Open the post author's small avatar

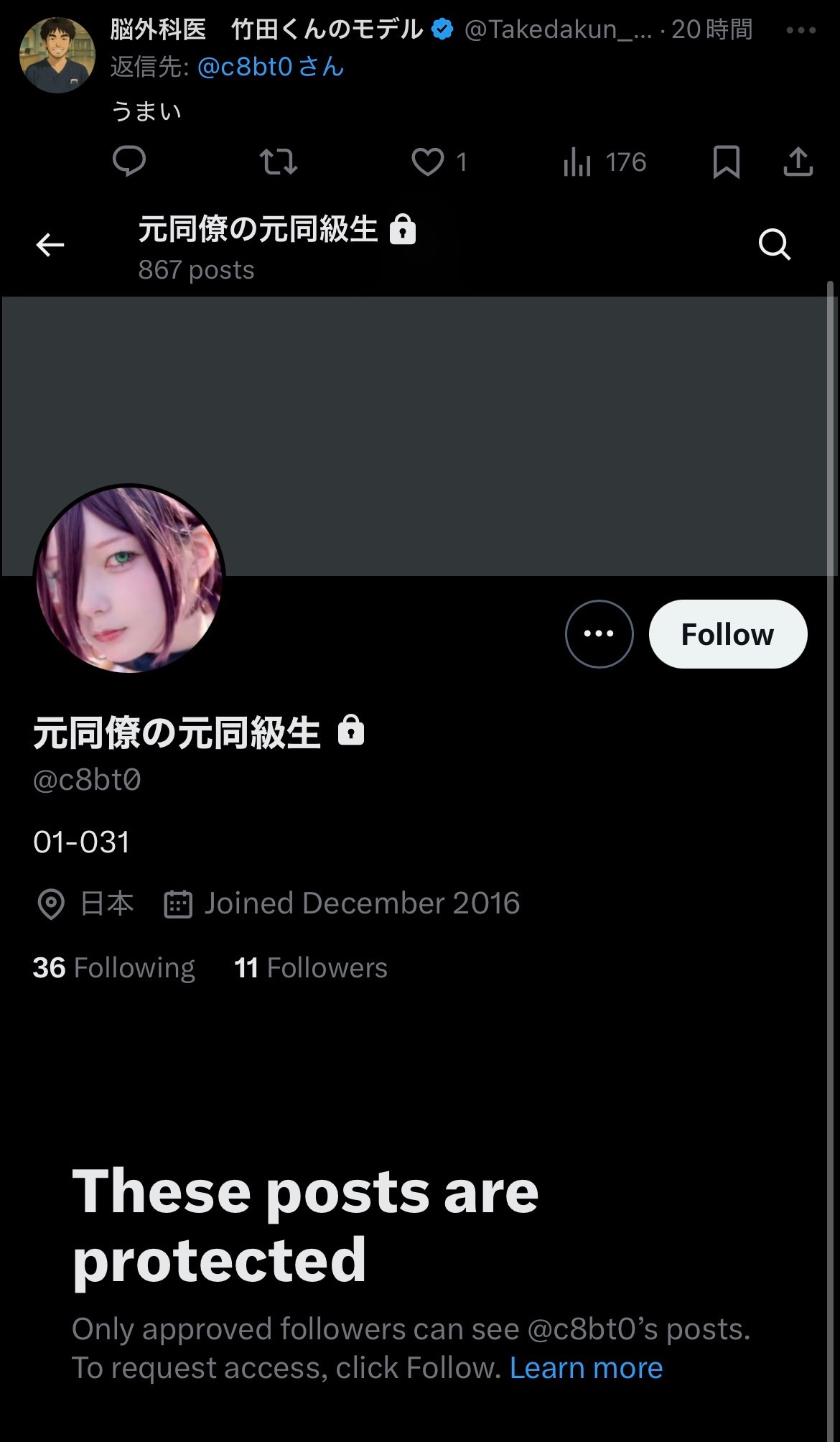point(57,55)
